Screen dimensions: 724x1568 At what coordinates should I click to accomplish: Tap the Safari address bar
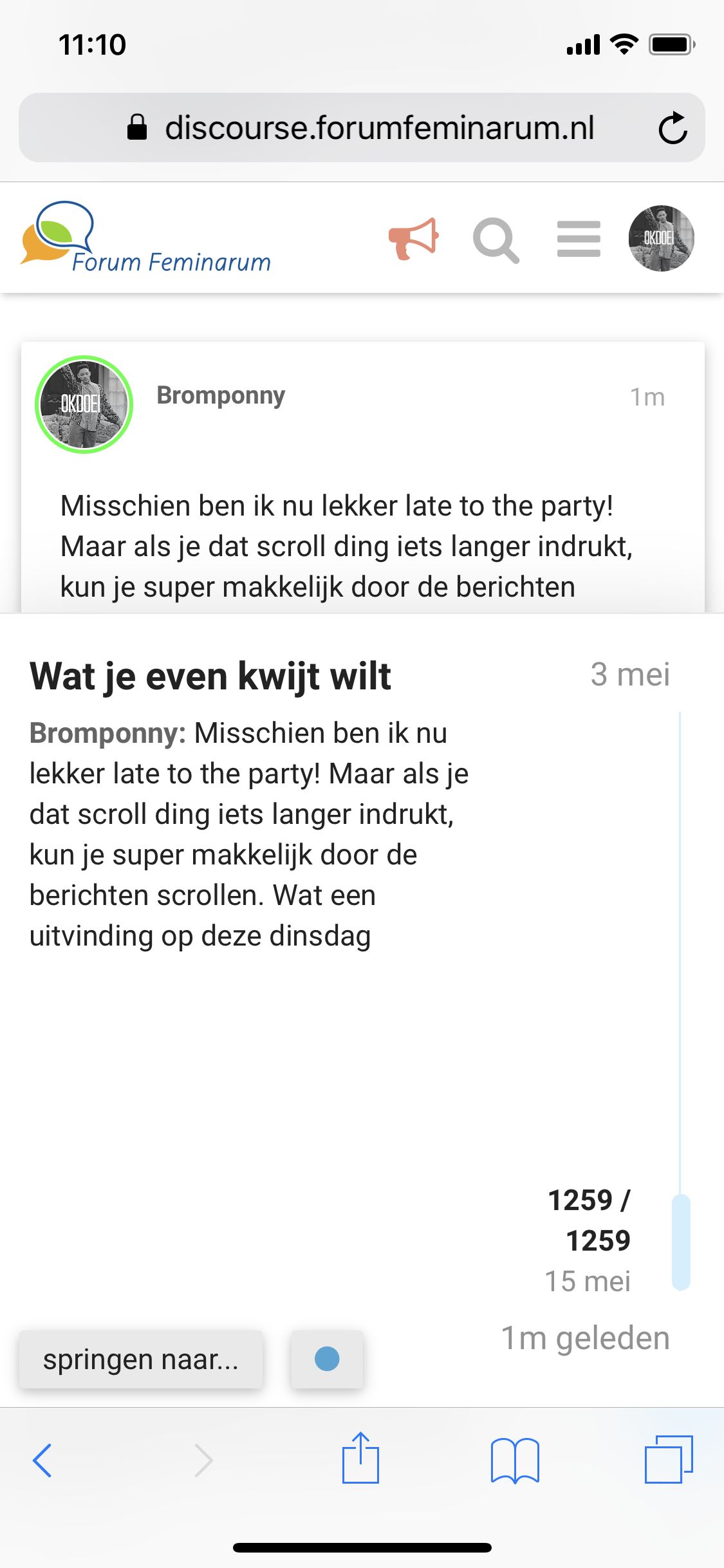(362, 127)
